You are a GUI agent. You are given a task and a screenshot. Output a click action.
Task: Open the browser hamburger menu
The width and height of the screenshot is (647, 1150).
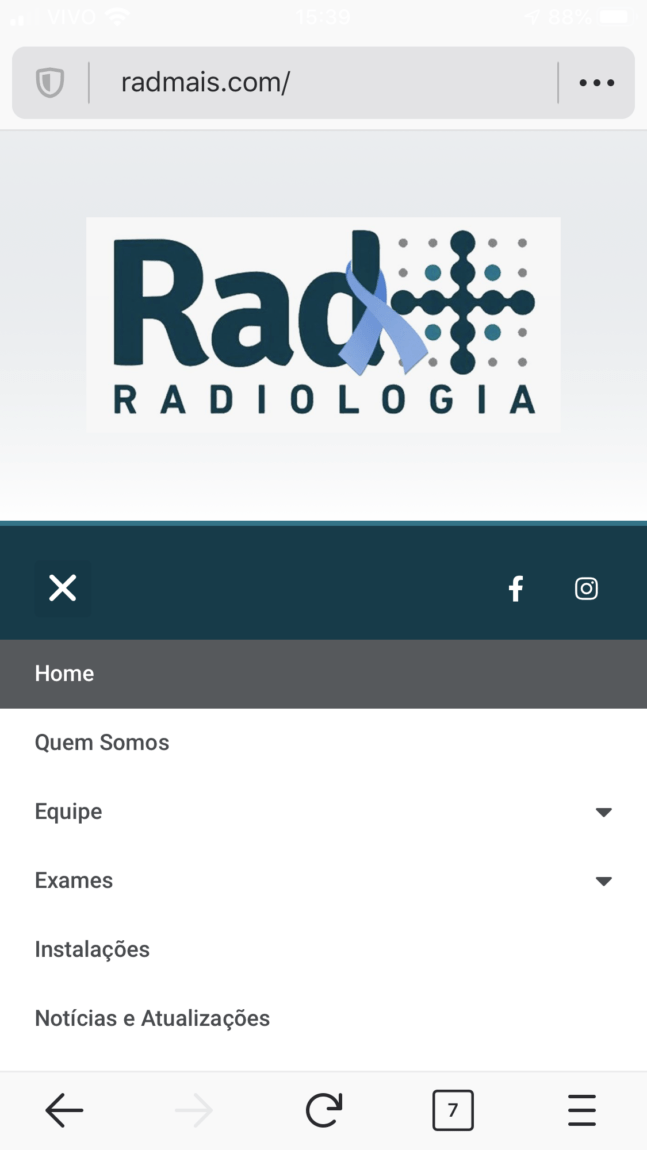(582, 1110)
